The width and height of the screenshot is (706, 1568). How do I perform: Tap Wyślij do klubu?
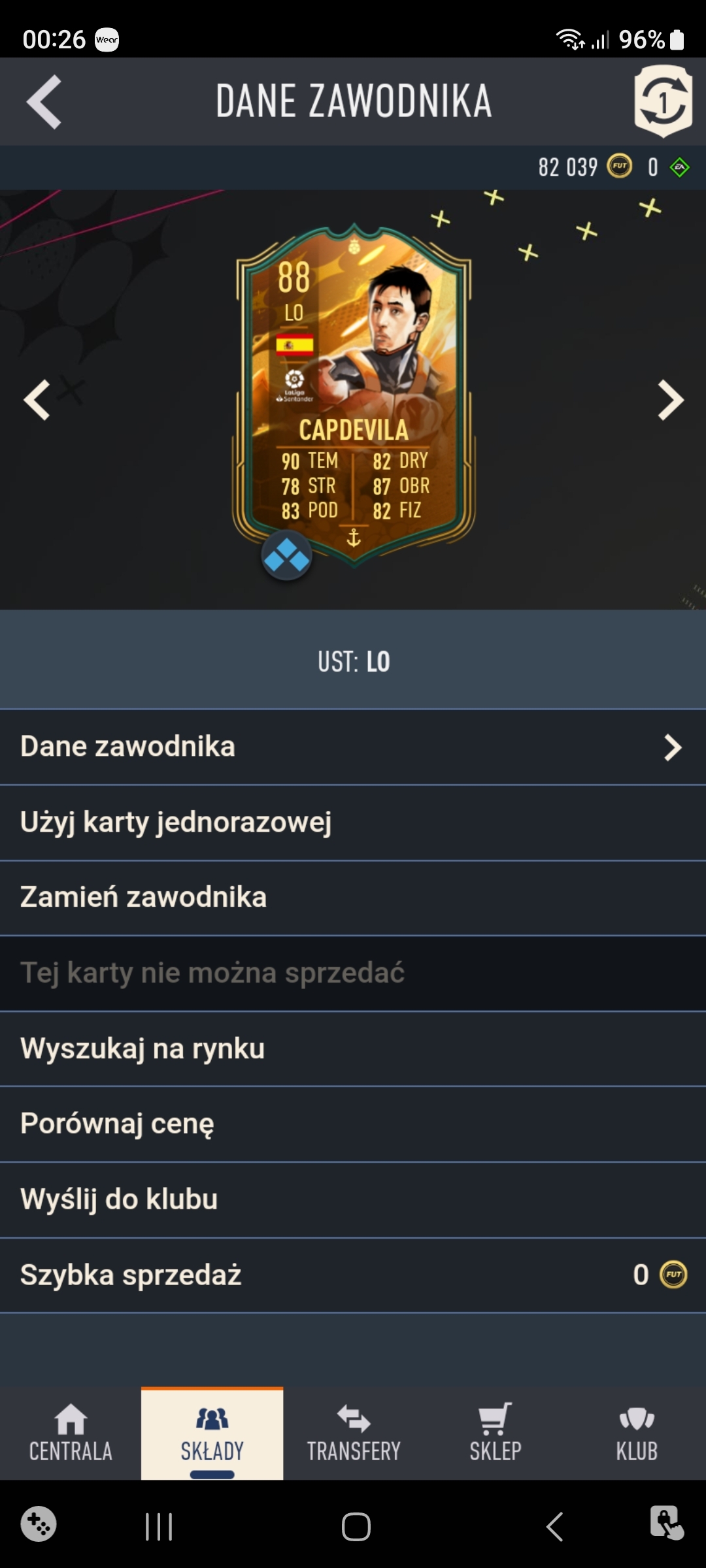(x=353, y=1200)
